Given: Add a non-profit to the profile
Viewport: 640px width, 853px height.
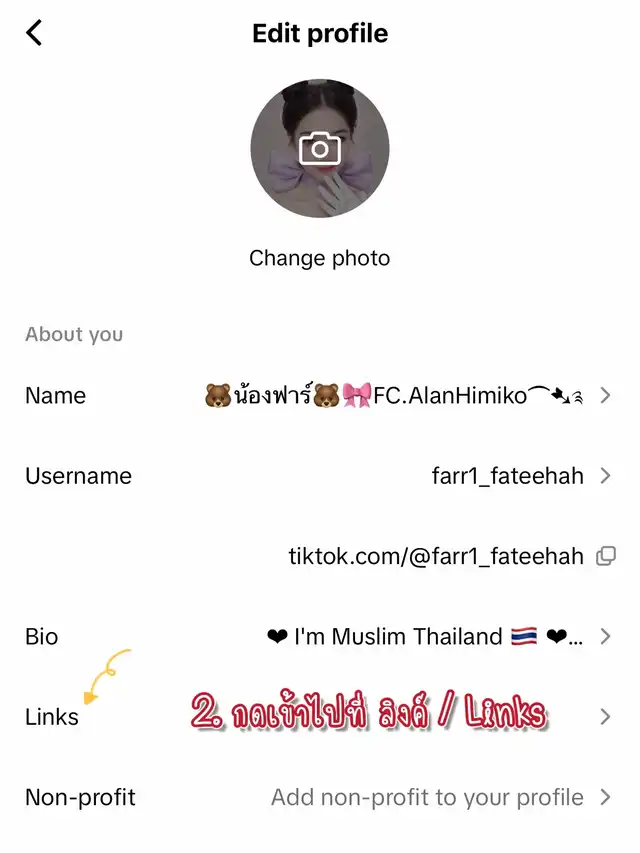Looking at the screenshot, I should 428,797.
